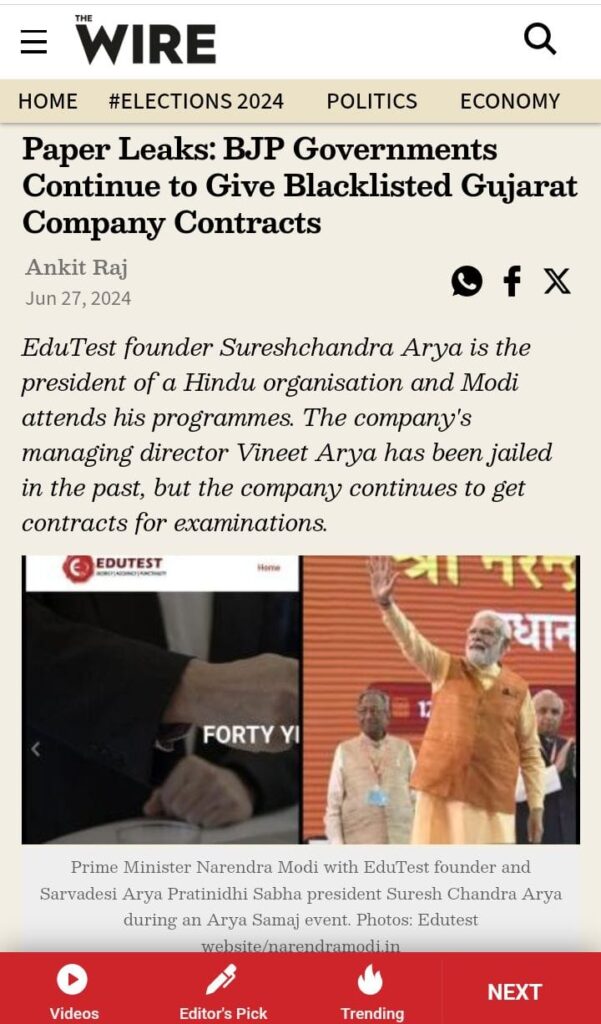This screenshot has height=1024, width=601.
Task: Open the #ELECTIONS 2024 section
Action: [x=196, y=101]
